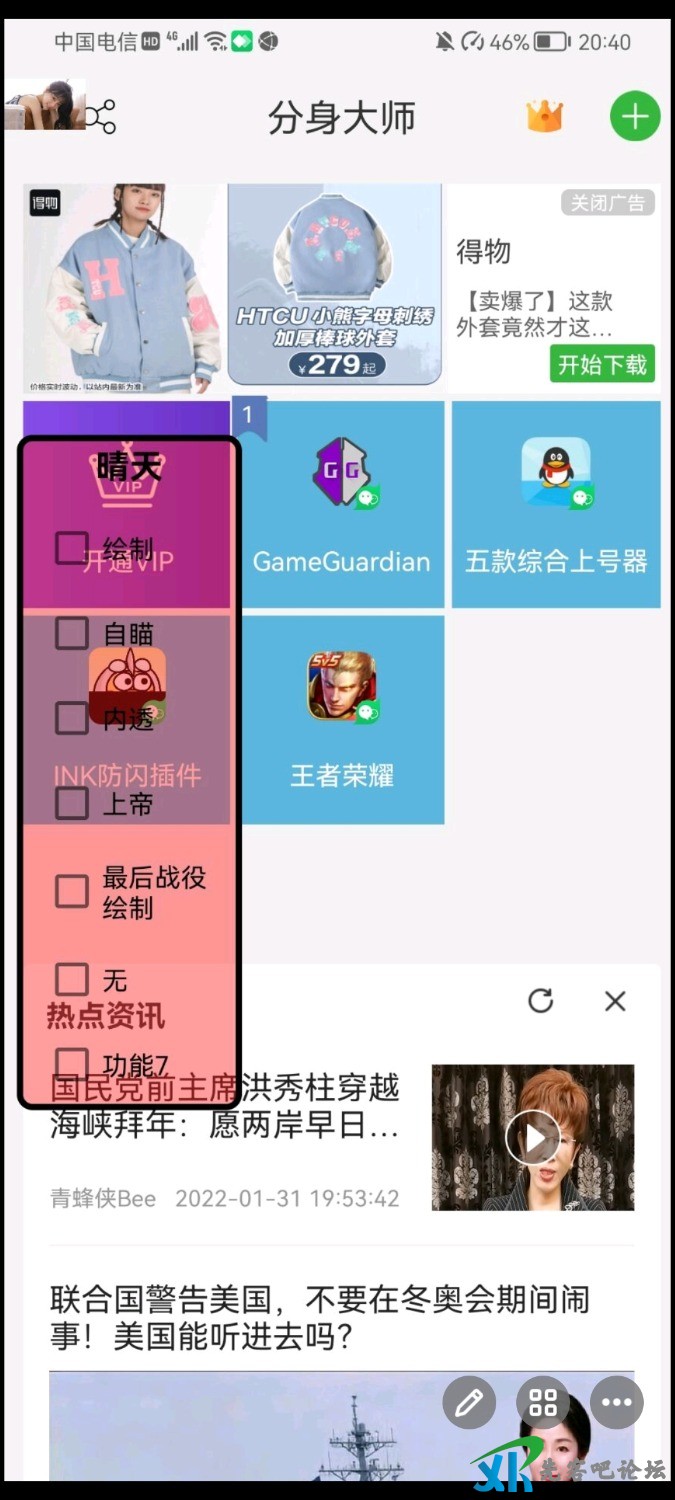
Task: Open the article 联合国警告美国
Action: click(320, 1317)
